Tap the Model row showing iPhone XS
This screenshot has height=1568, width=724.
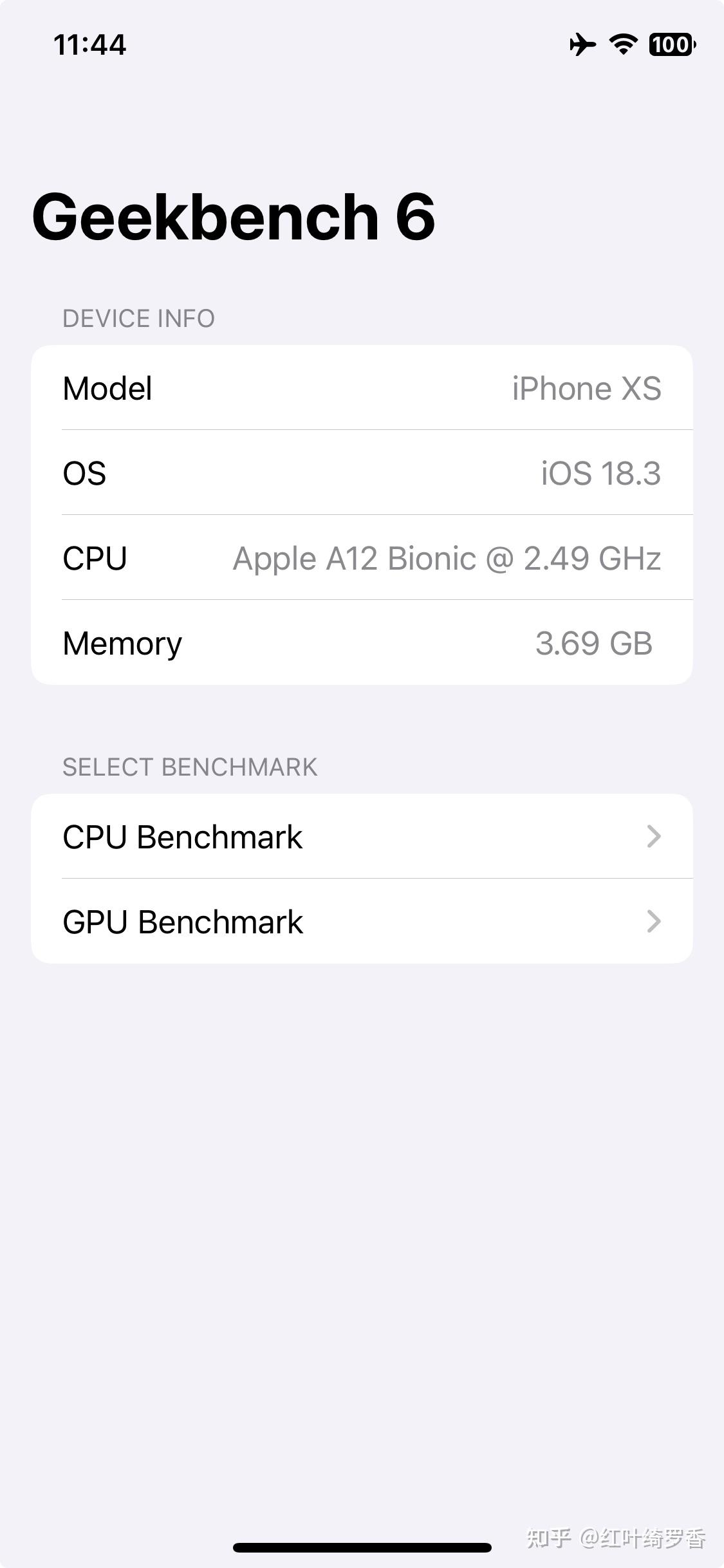[x=362, y=387]
